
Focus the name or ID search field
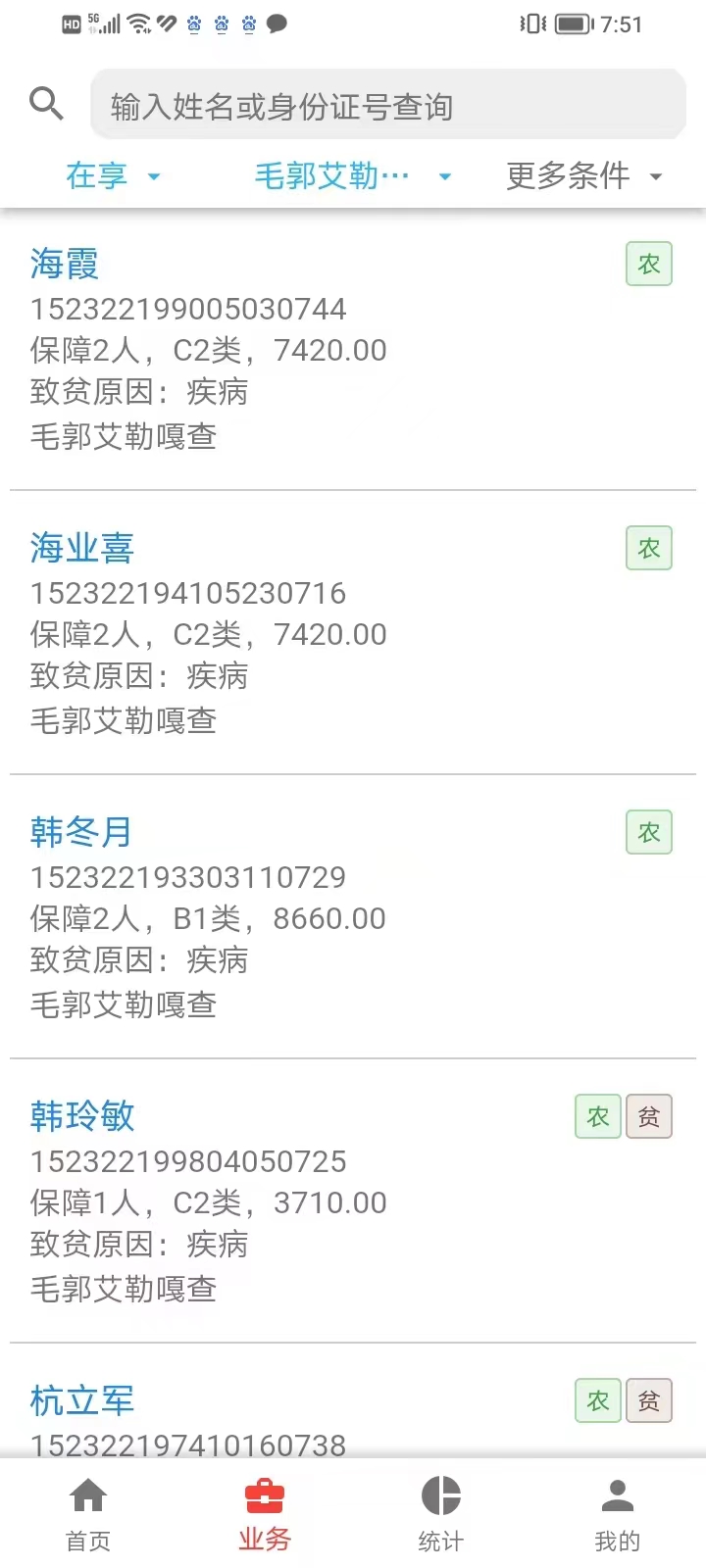click(x=388, y=105)
